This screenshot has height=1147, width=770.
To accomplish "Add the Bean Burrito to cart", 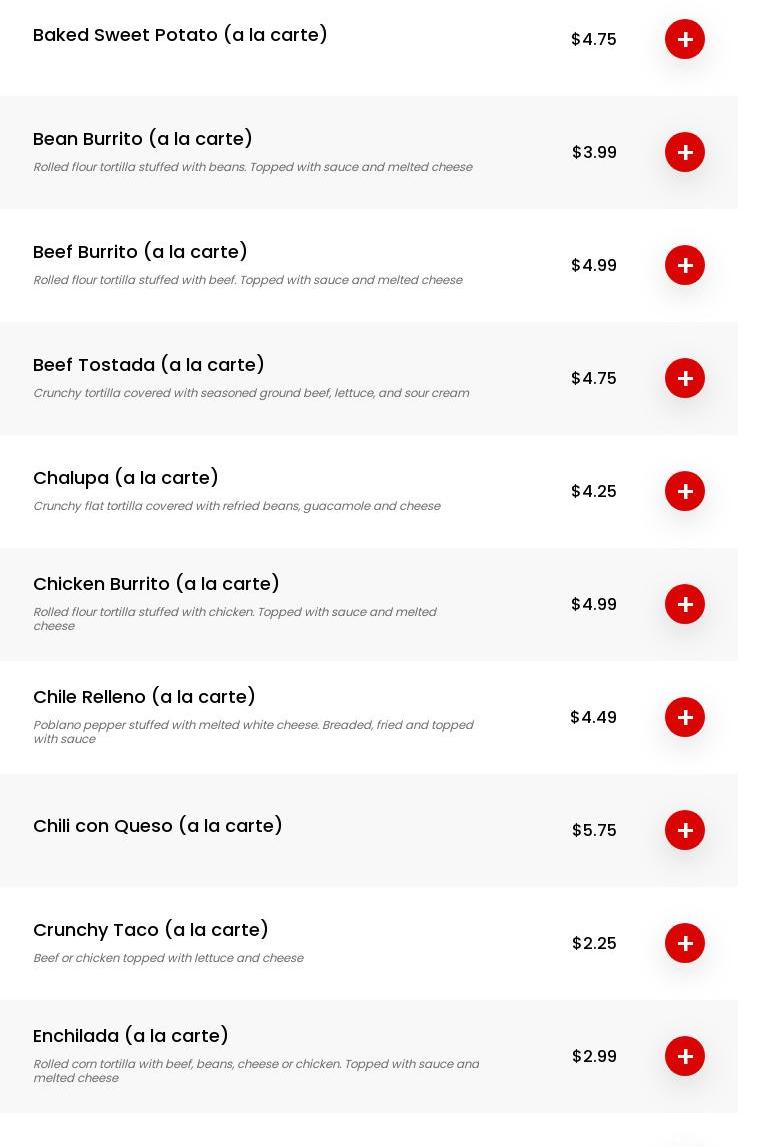I will coord(685,152).
